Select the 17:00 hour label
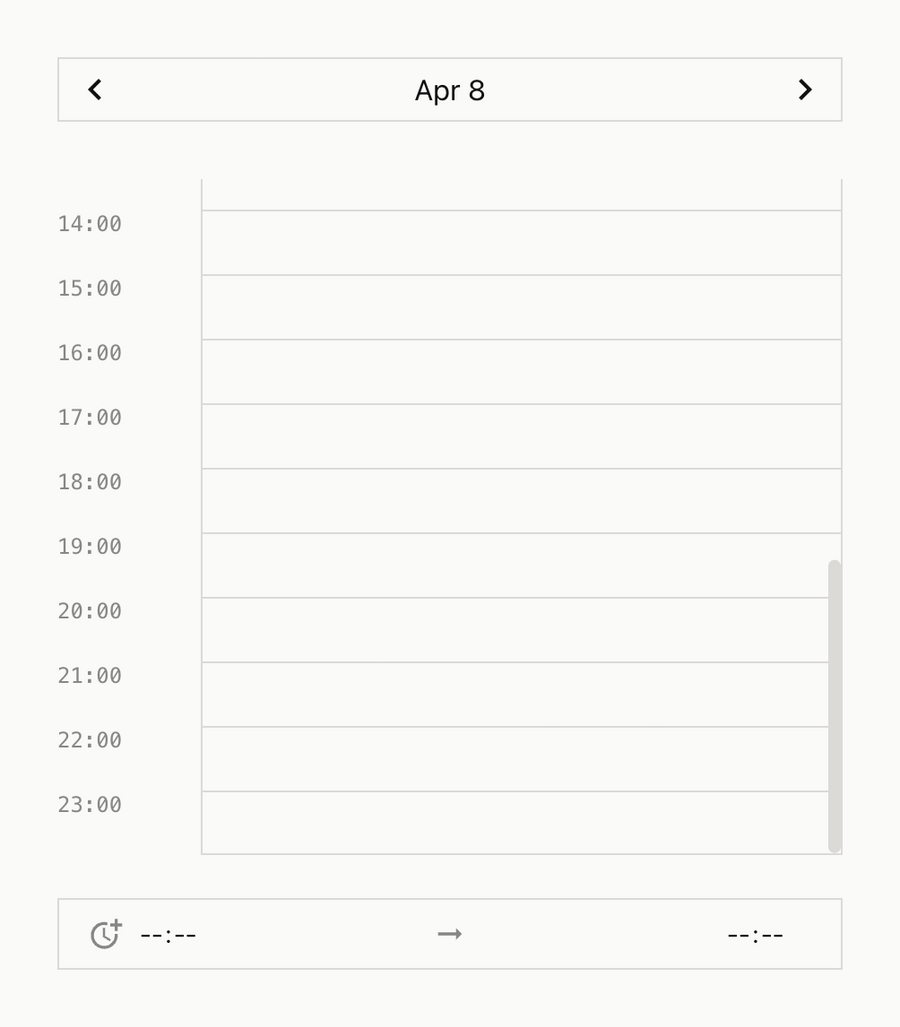Screen dimensions: 900x1027 pyautogui.click(x=89, y=417)
